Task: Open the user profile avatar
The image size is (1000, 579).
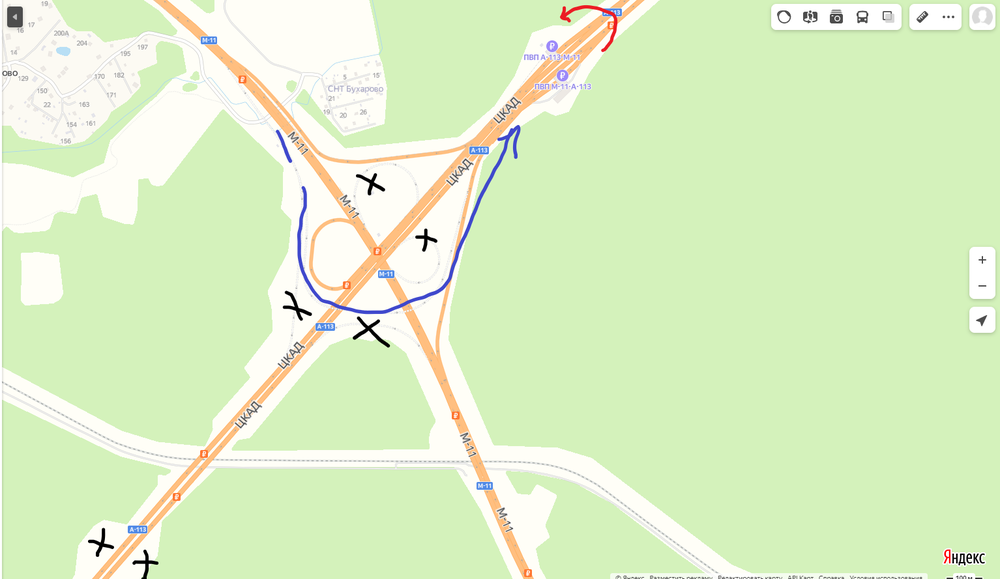Action: [982, 17]
